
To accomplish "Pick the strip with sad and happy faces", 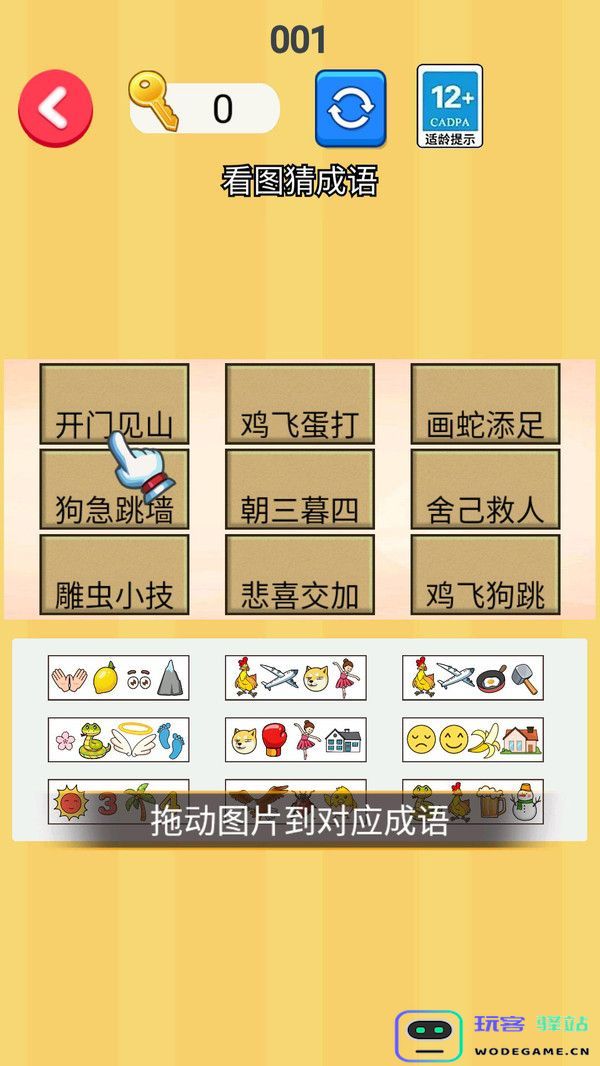I will tap(473, 740).
